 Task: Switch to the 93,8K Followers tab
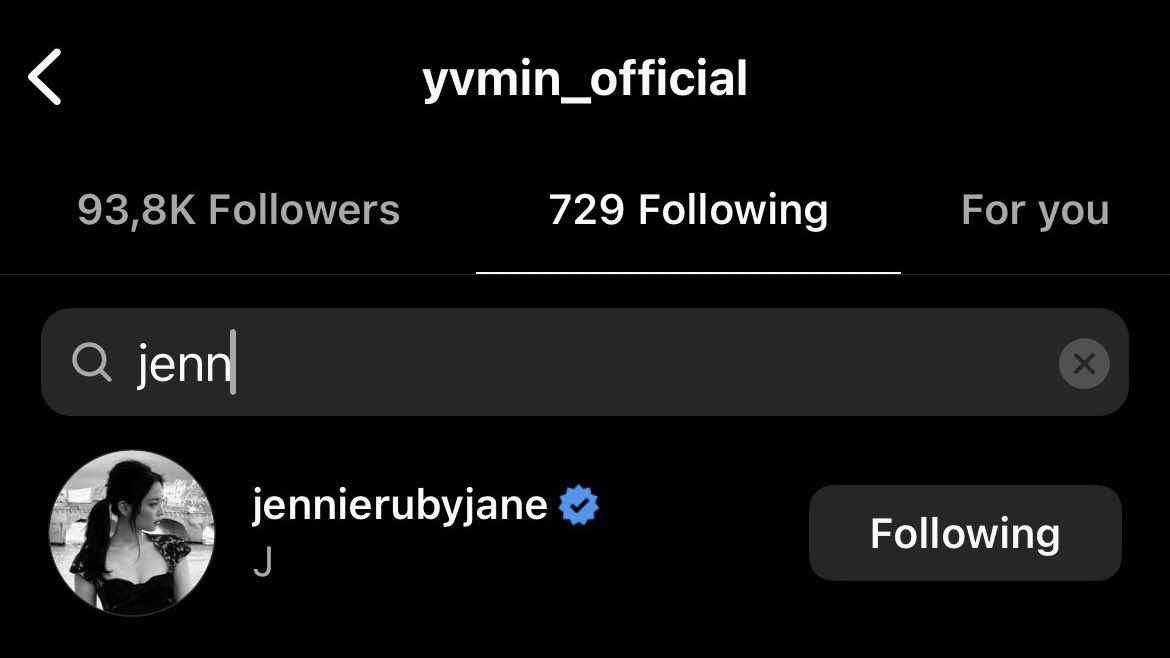(238, 211)
